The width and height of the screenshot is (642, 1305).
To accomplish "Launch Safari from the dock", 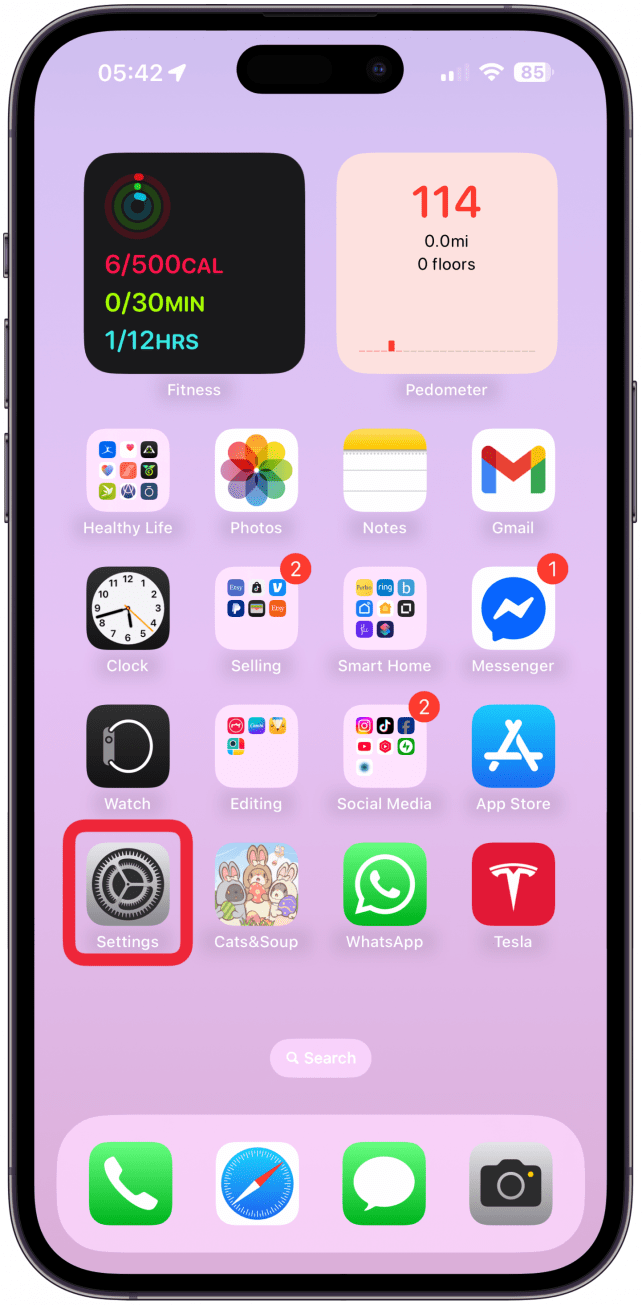I will (x=257, y=1184).
